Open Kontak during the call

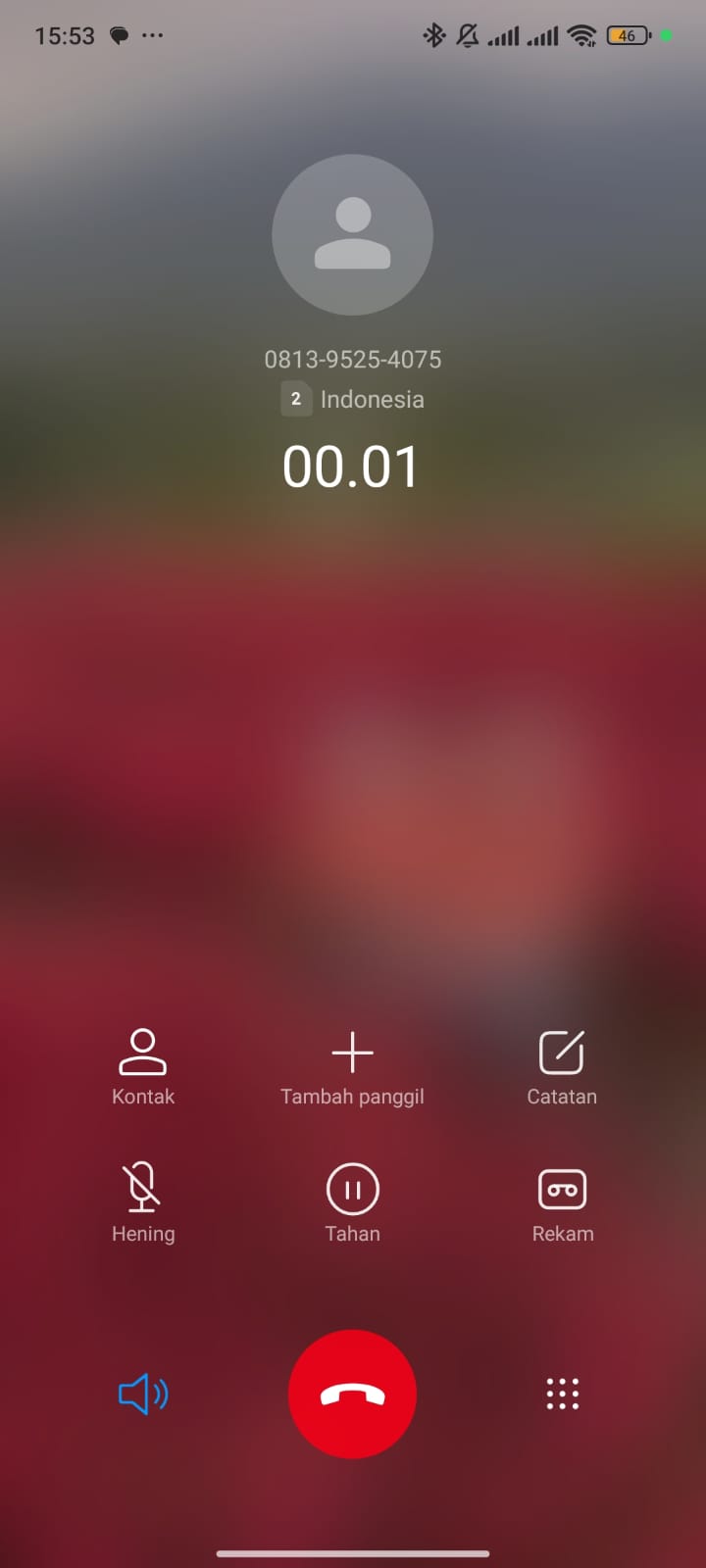click(143, 1066)
